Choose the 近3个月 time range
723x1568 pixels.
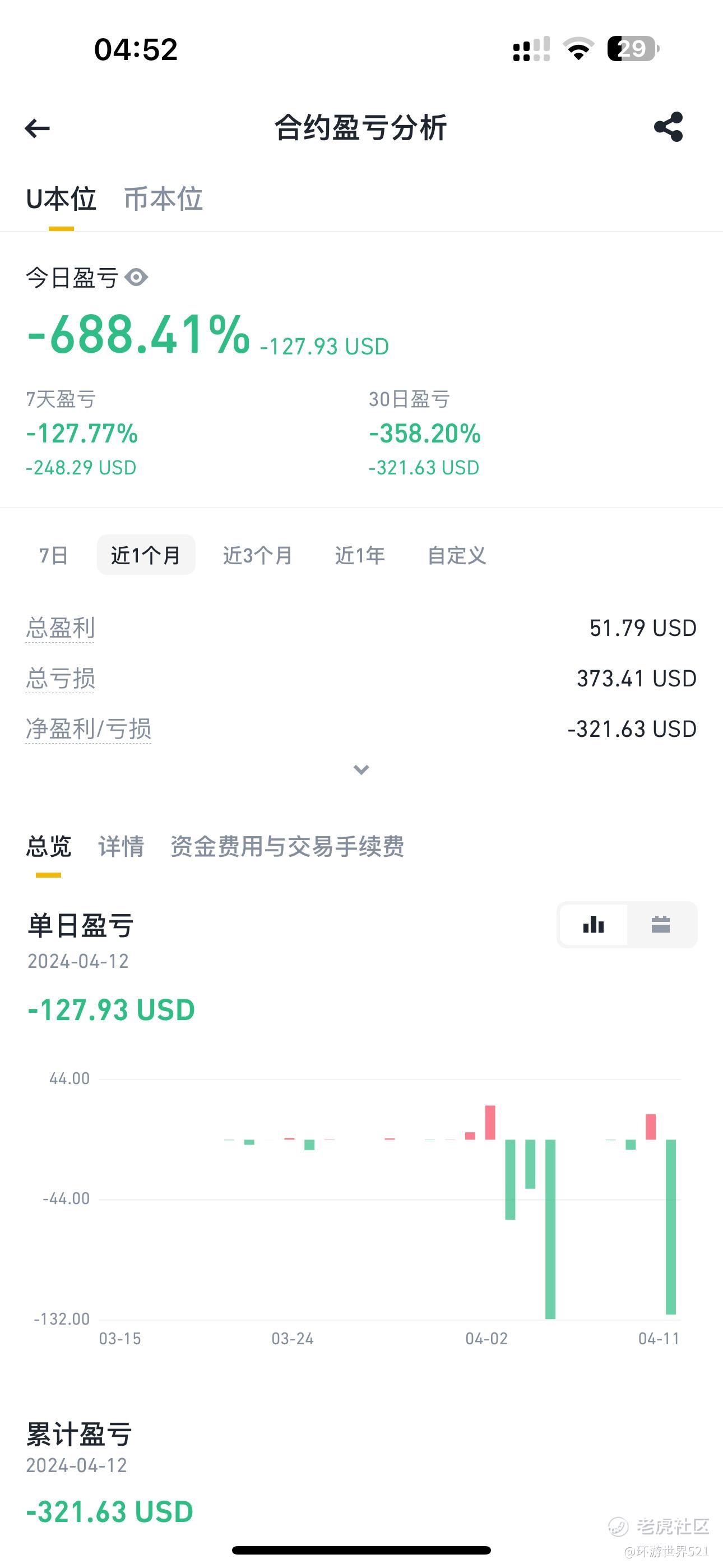[x=258, y=555]
